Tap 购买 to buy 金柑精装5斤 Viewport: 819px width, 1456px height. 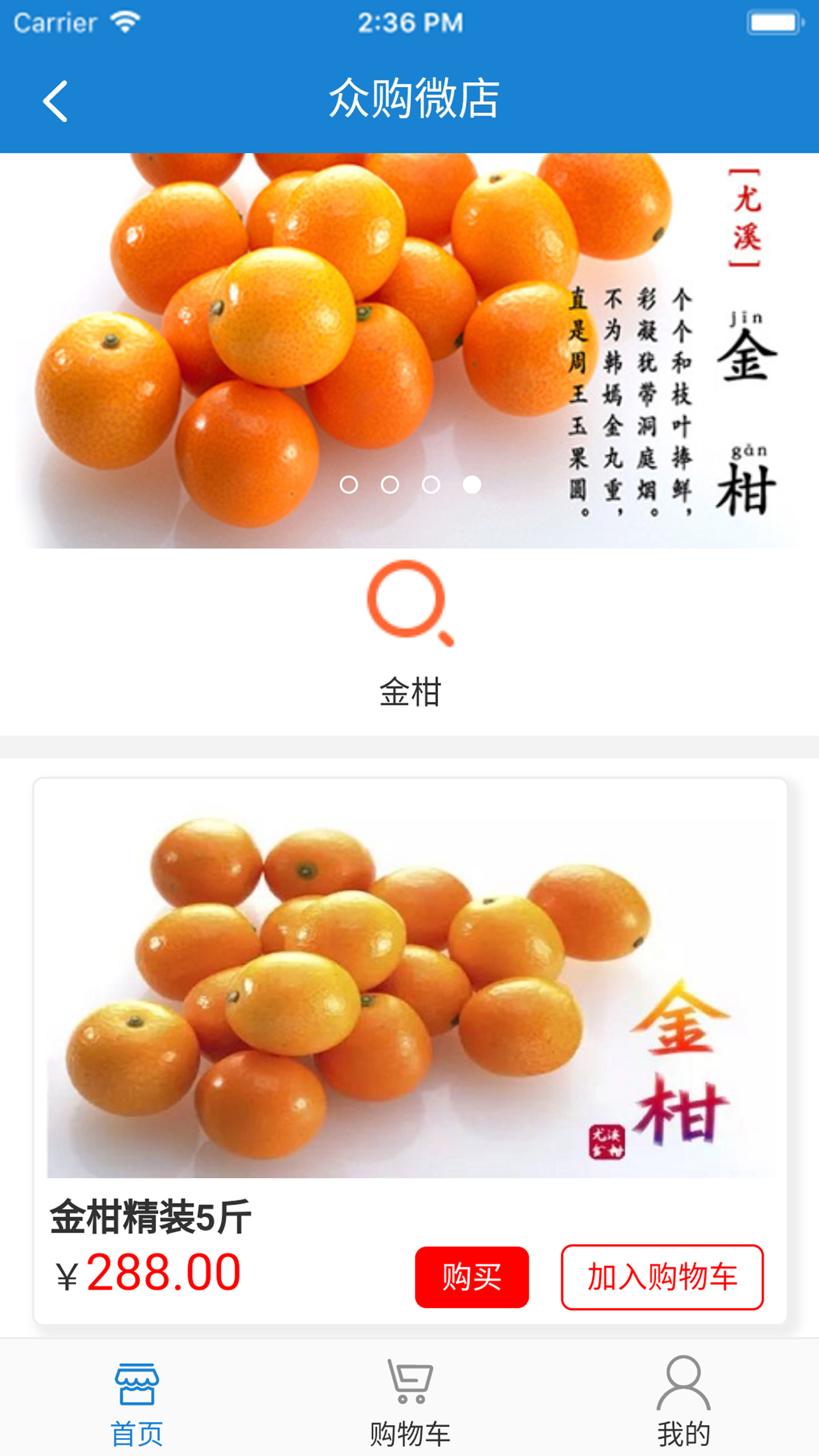pyautogui.click(x=471, y=1277)
